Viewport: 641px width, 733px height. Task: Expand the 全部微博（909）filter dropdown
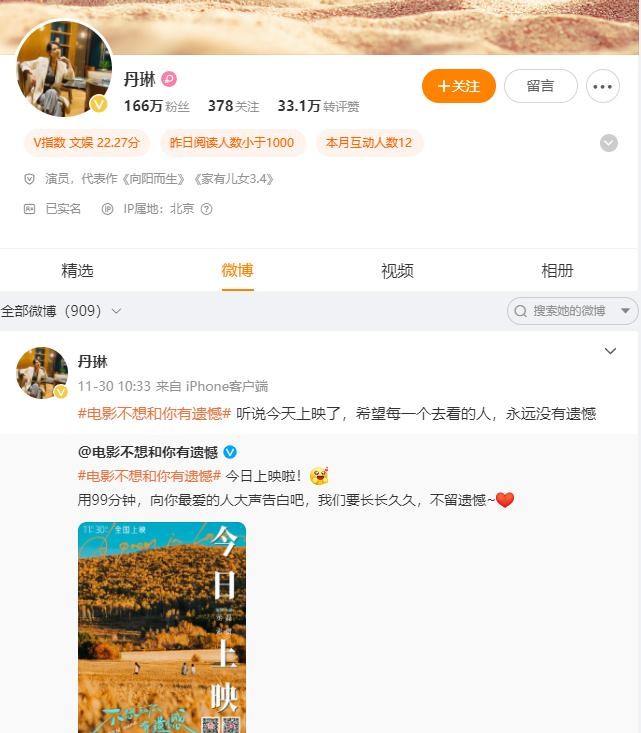coord(61,311)
